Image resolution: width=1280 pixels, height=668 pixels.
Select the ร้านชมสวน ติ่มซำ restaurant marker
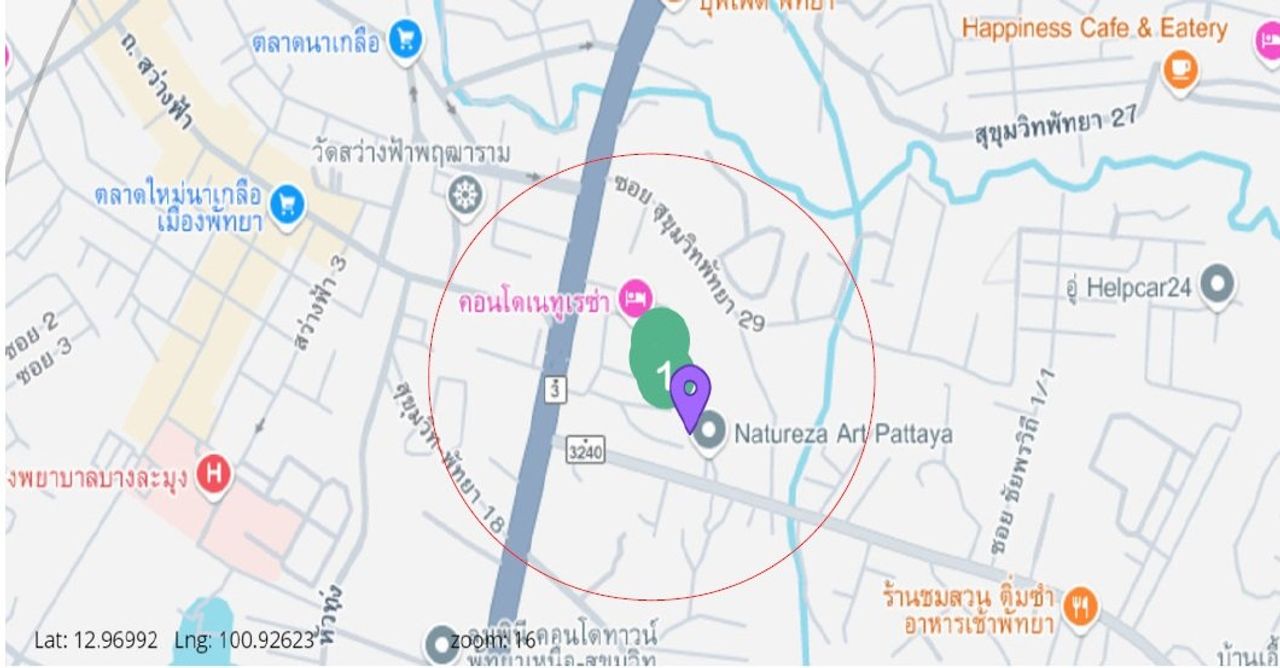[x=1080, y=606]
